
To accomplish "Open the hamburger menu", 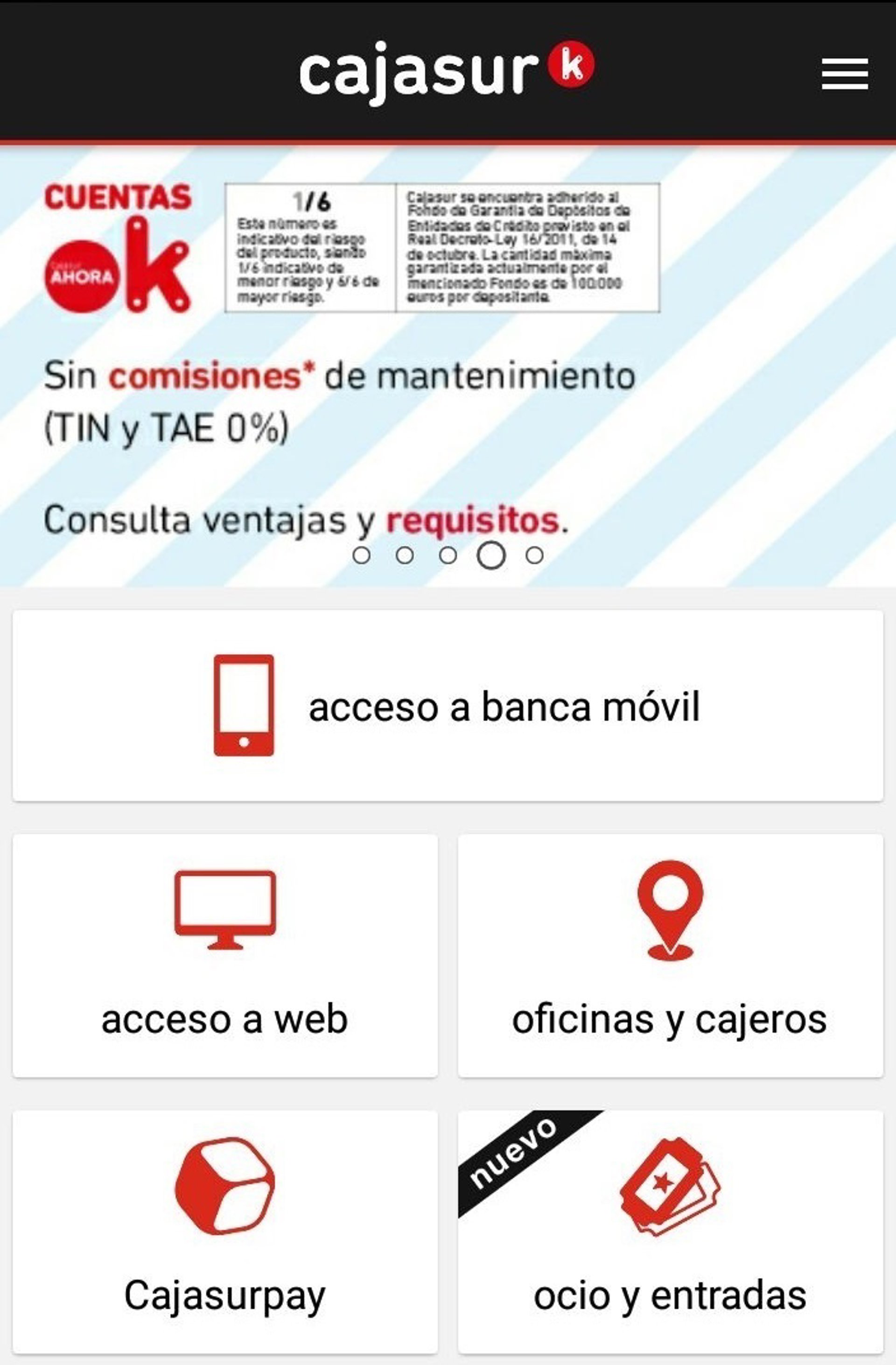I will coord(844,73).
